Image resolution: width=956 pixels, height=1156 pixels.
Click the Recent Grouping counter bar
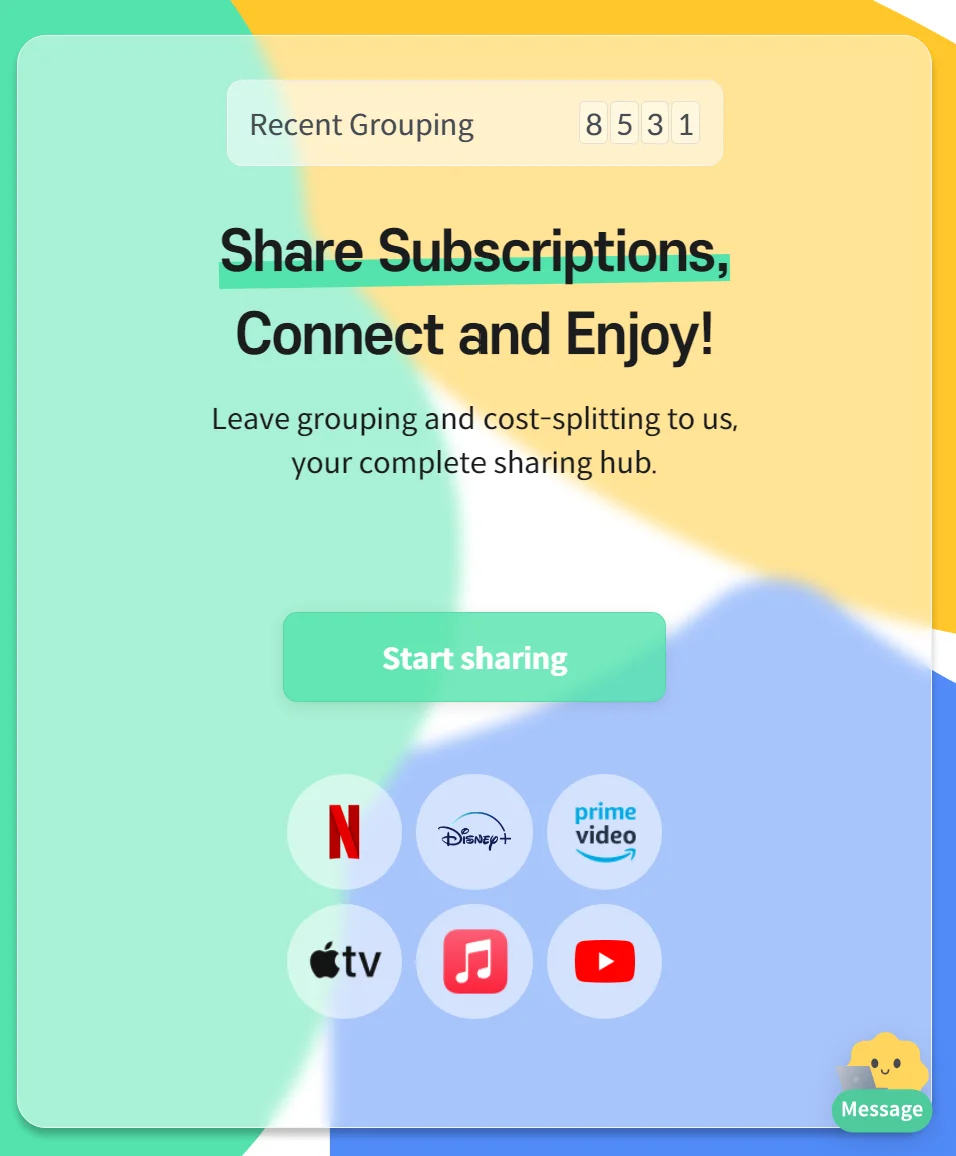[474, 124]
